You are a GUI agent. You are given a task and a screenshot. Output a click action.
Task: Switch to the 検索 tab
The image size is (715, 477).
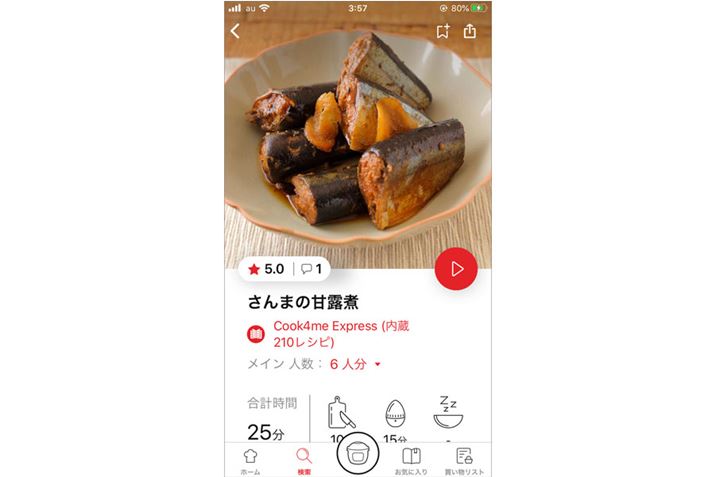[304, 460]
